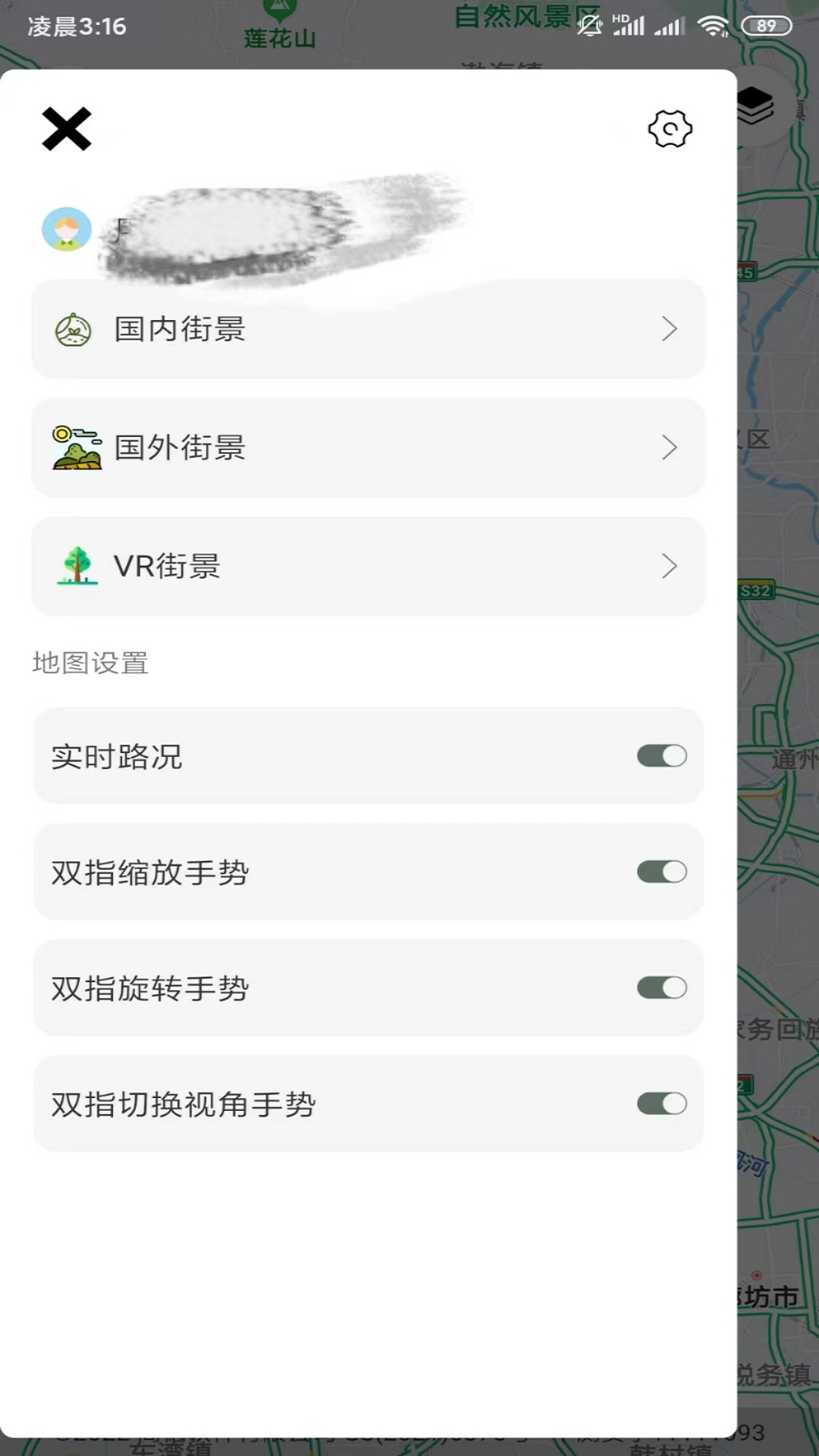The height and width of the screenshot is (1456, 819).
Task: Expand VR街景 with the chevron
Action: [x=670, y=566]
